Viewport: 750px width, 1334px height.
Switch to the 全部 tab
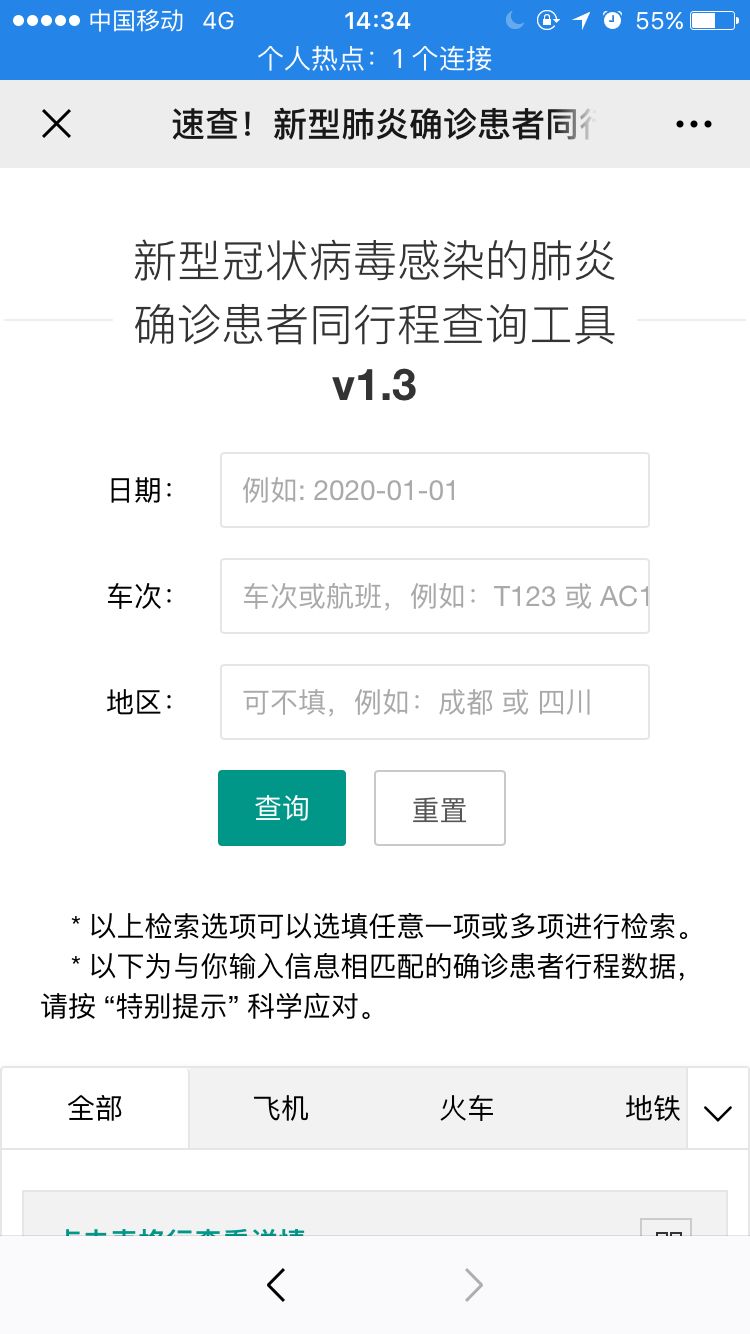pos(95,1108)
